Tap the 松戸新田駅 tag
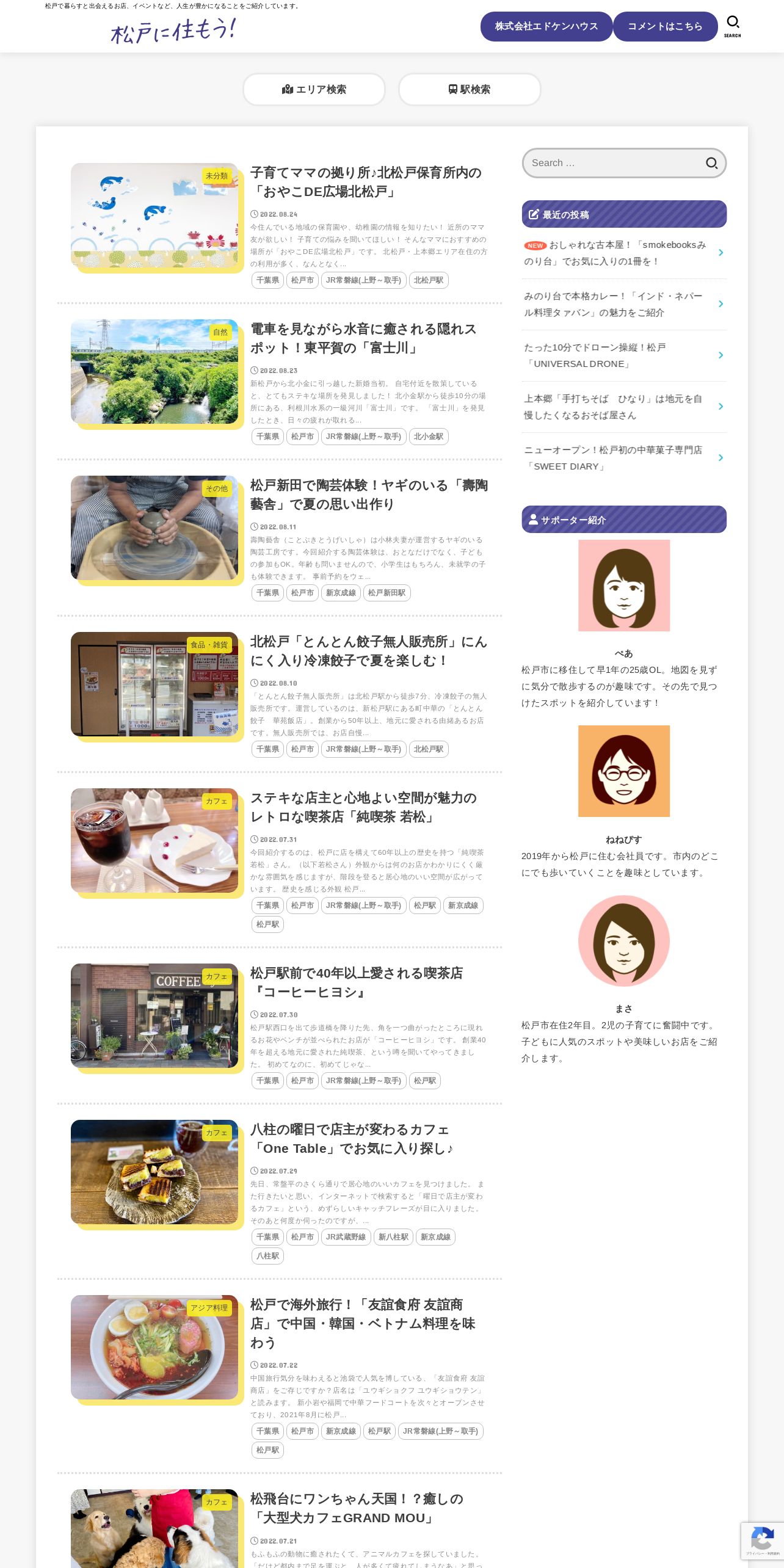This screenshot has width=784, height=1568. point(387,593)
